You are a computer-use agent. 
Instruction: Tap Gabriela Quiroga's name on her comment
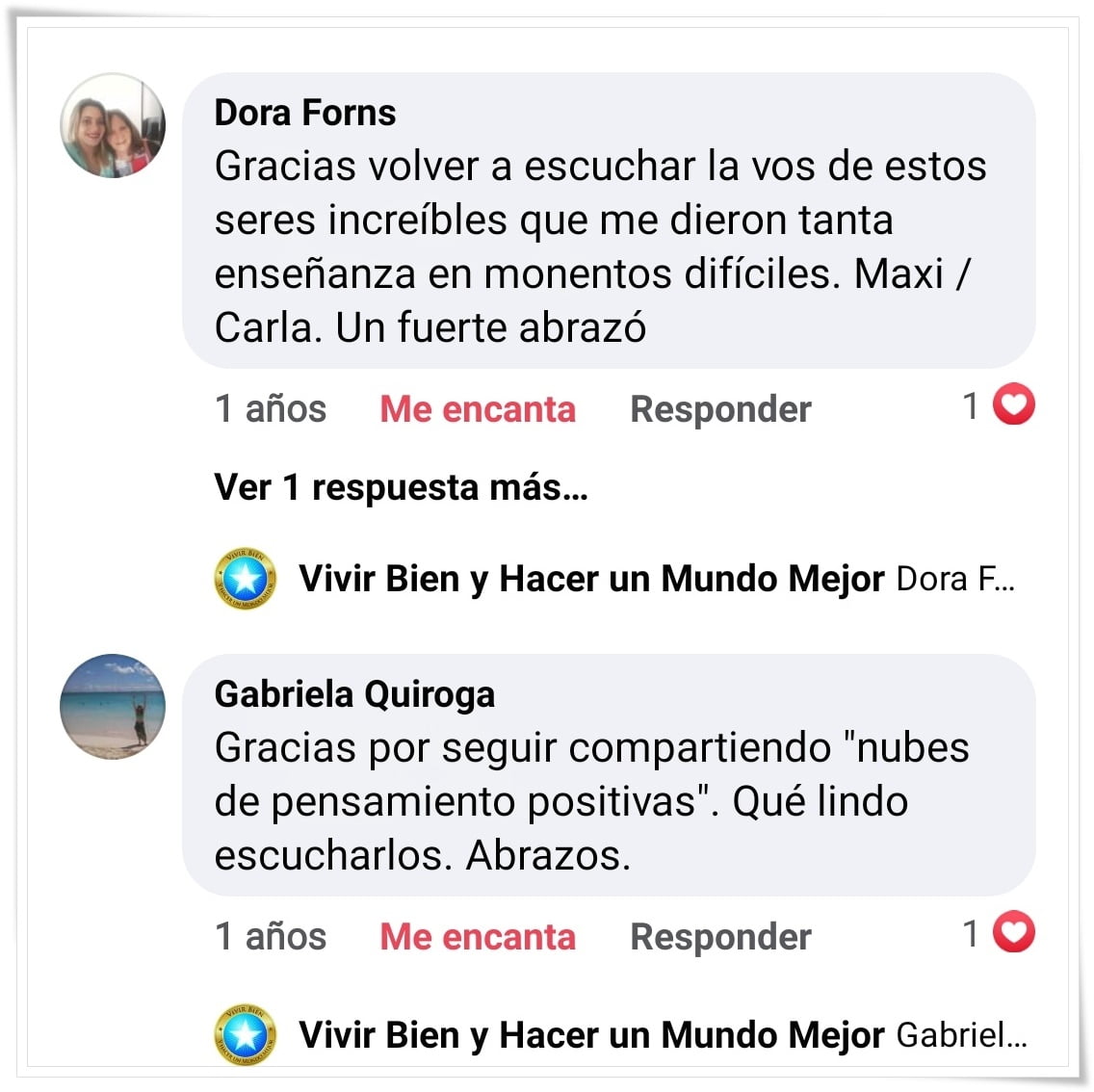(354, 693)
